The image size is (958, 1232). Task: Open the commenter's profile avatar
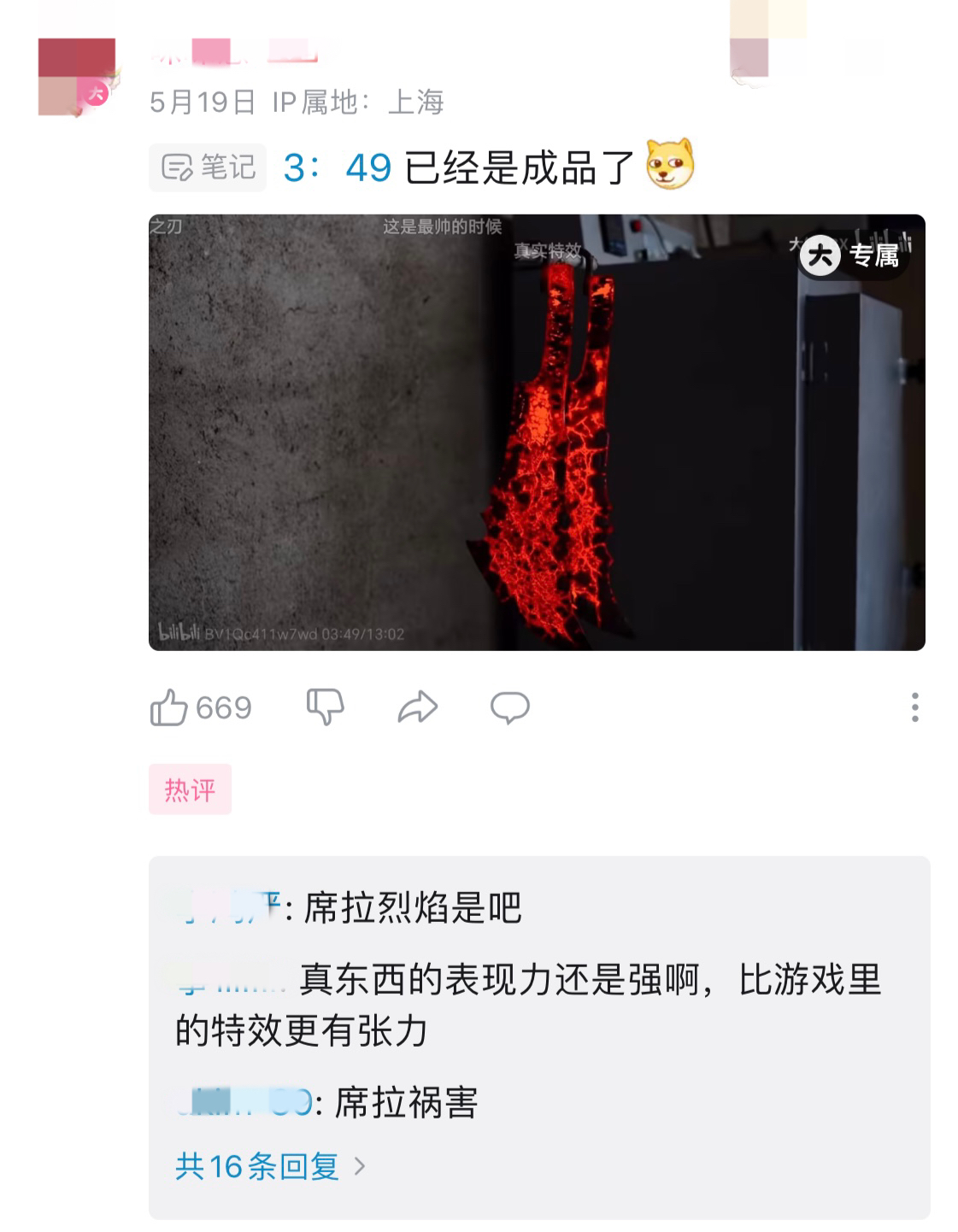[x=76, y=76]
